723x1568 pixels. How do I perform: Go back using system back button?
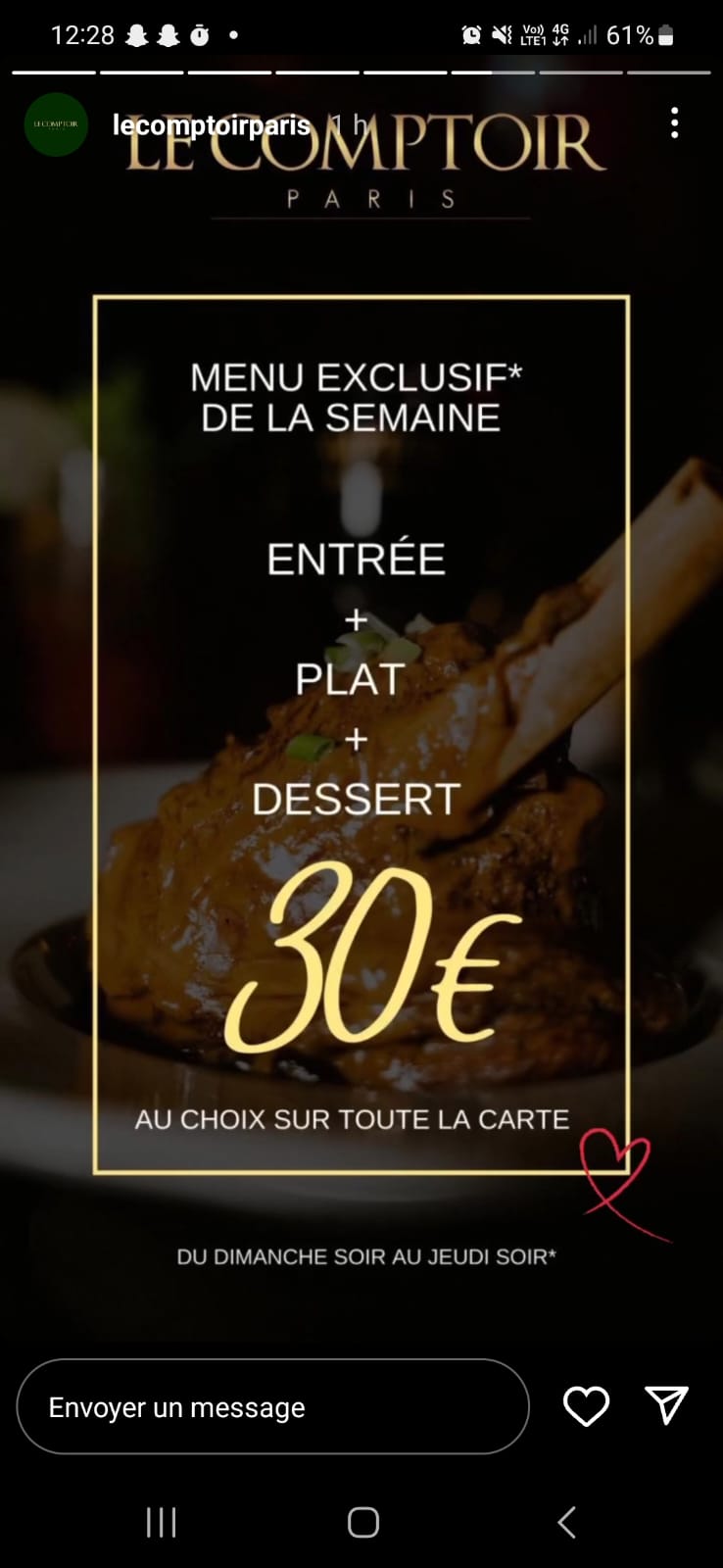coord(566,1522)
